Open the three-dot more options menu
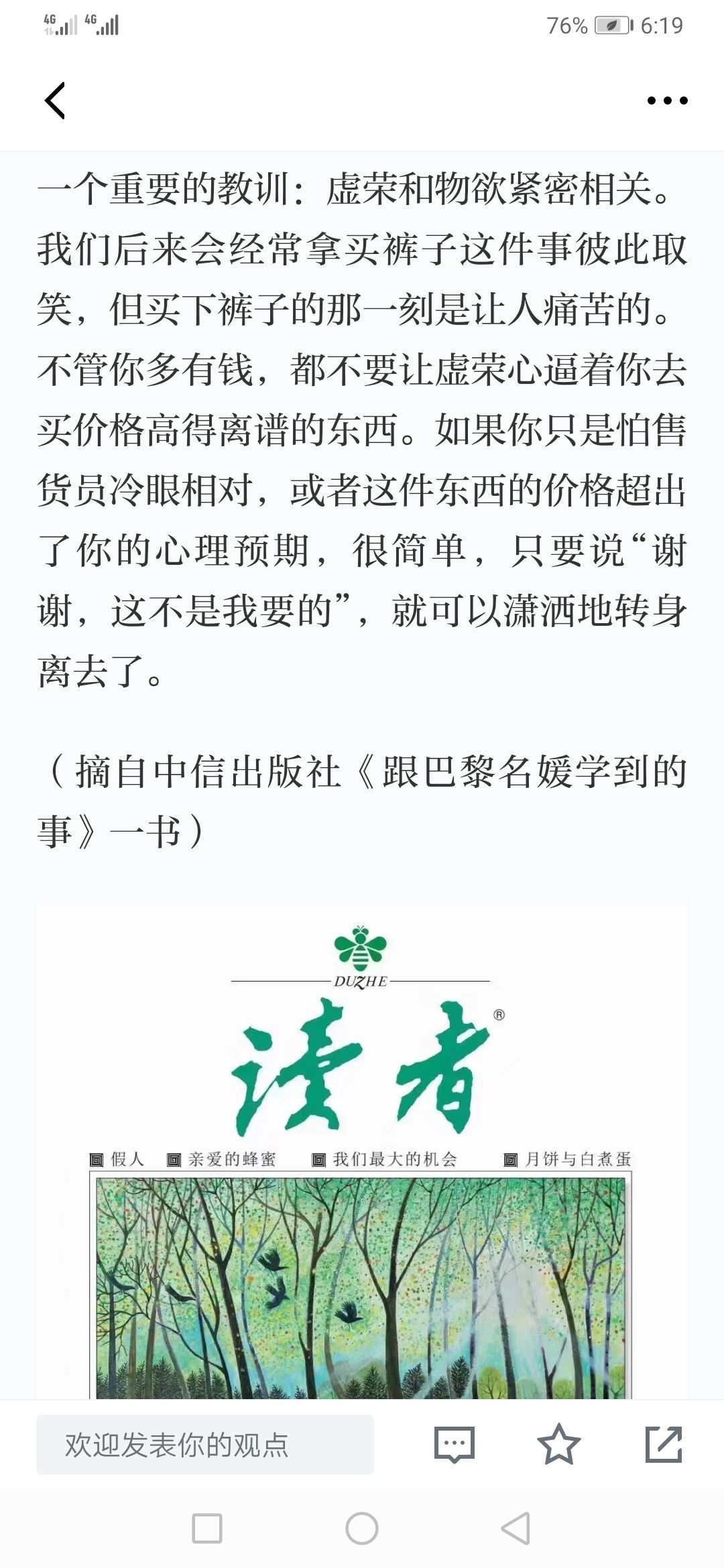 point(667,101)
